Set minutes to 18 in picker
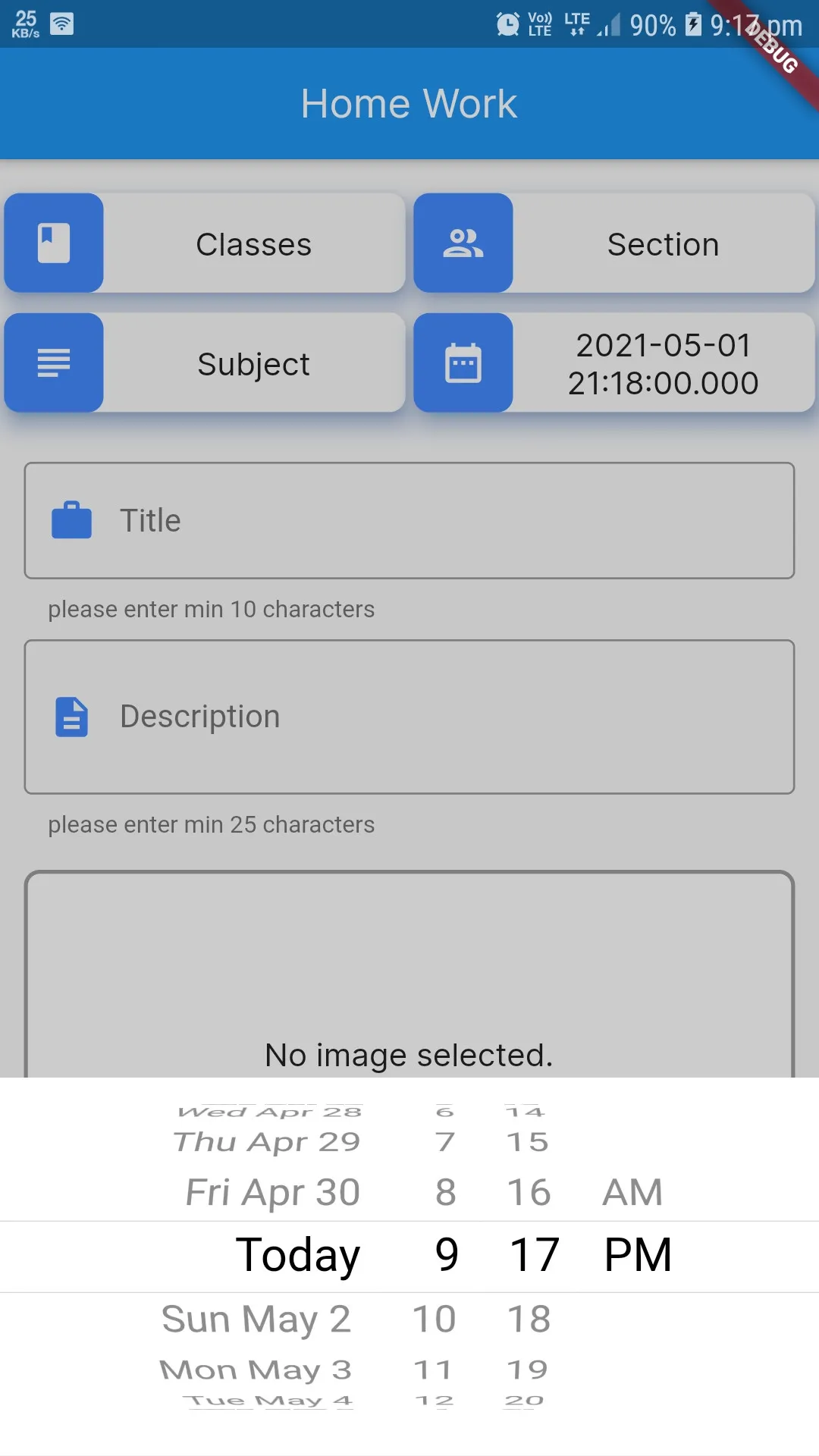This screenshot has width=819, height=1456. pyautogui.click(x=529, y=1319)
